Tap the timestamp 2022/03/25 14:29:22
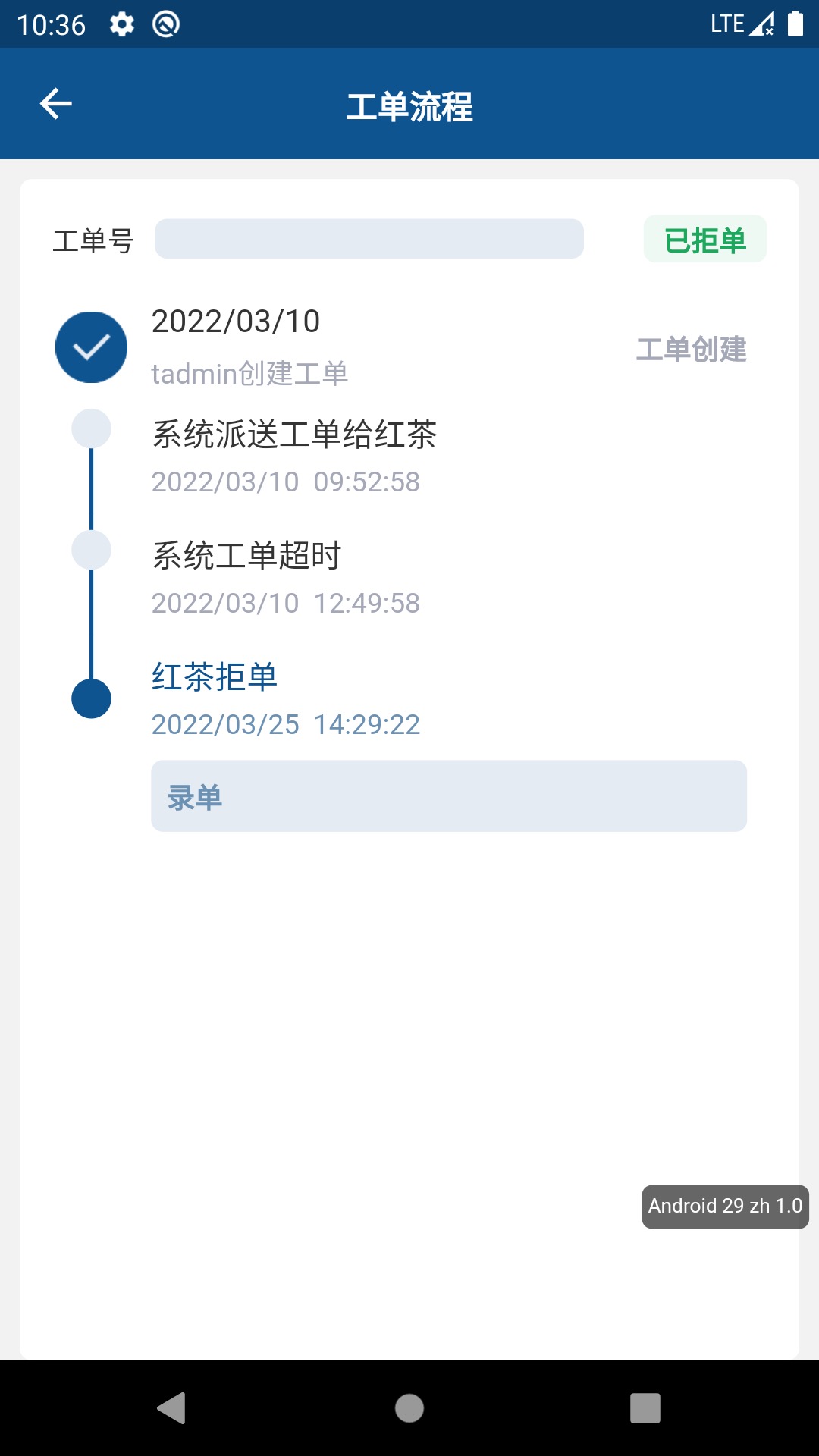 point(286,725)
